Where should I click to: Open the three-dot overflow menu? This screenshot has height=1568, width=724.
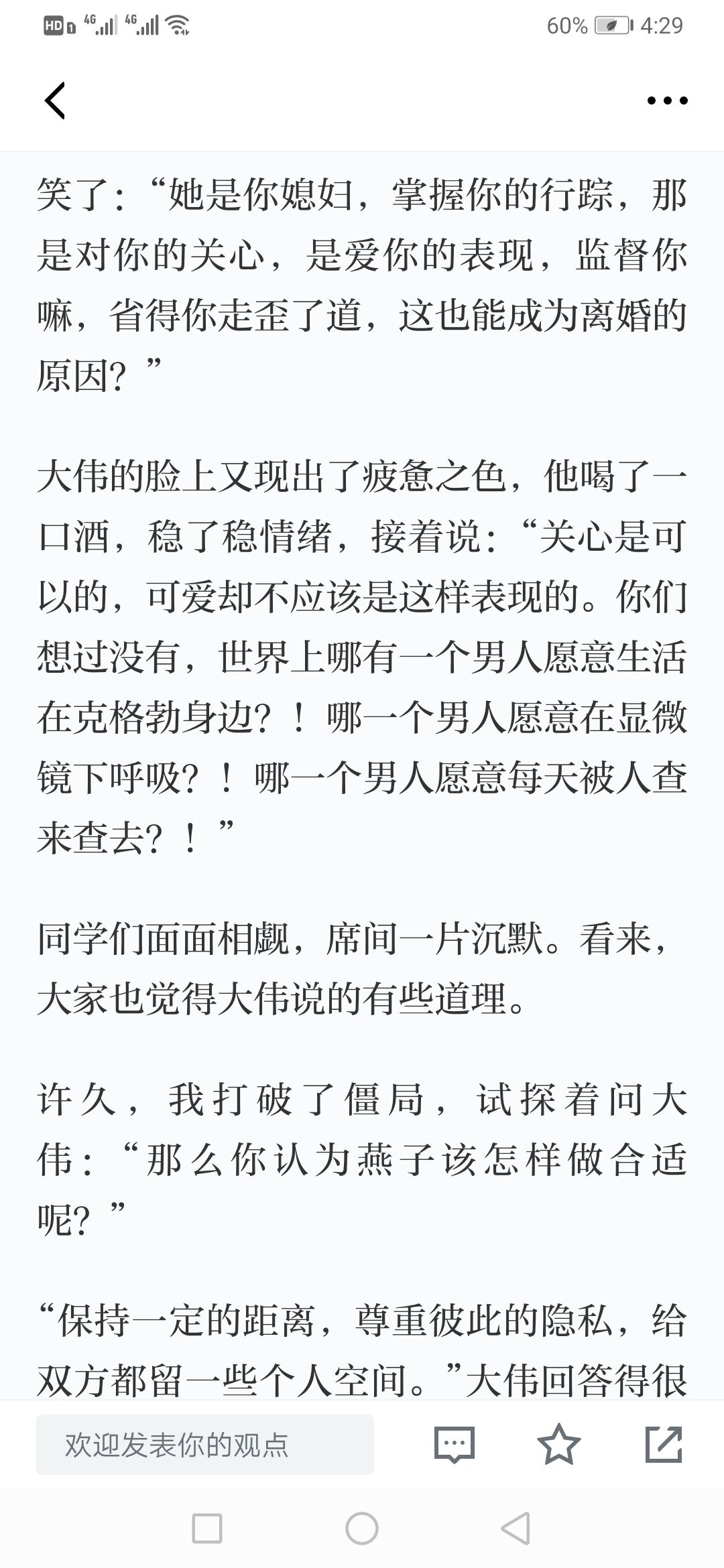[667, 101]
